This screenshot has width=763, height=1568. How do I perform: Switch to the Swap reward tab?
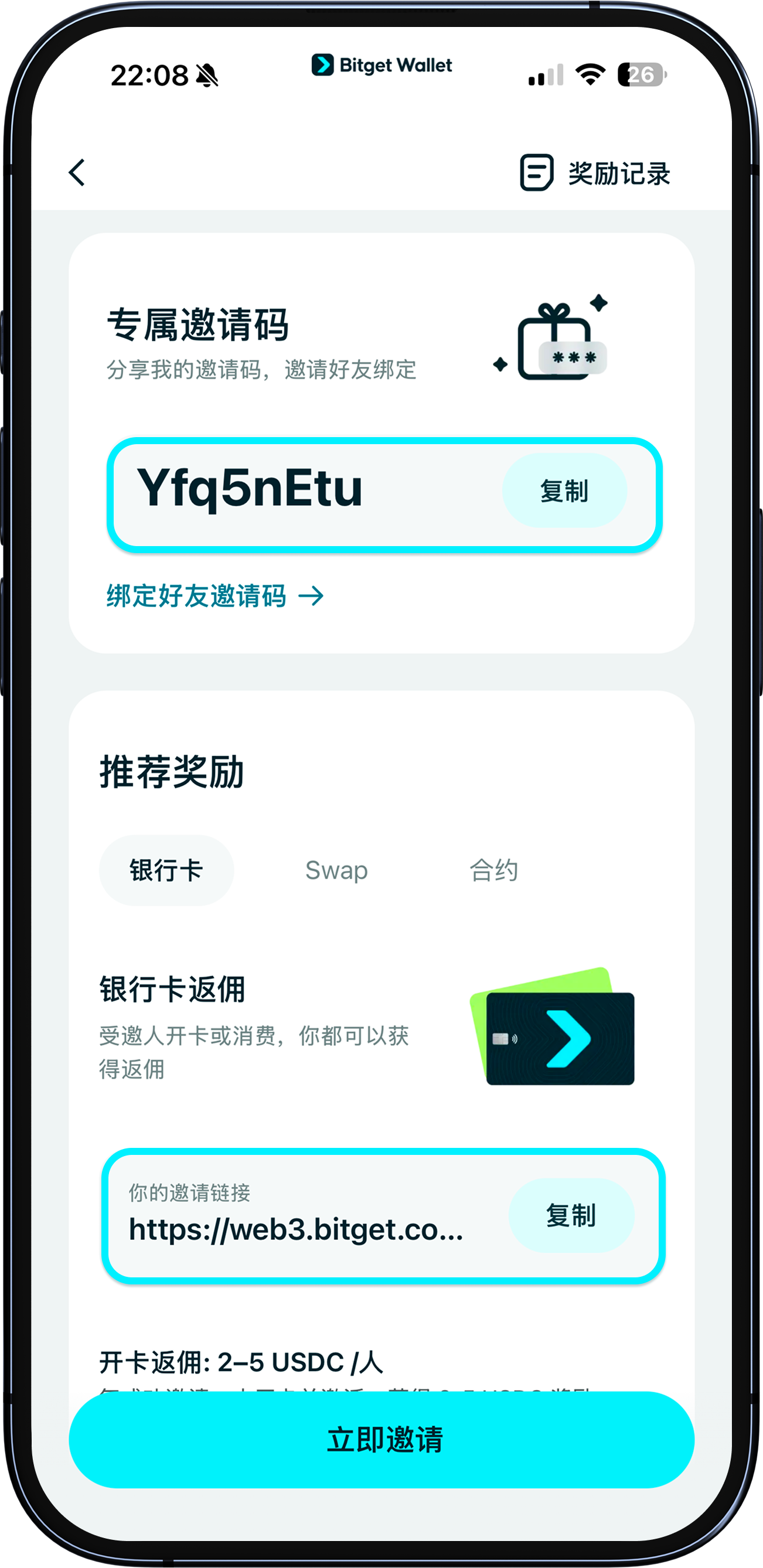pos(337,870)
